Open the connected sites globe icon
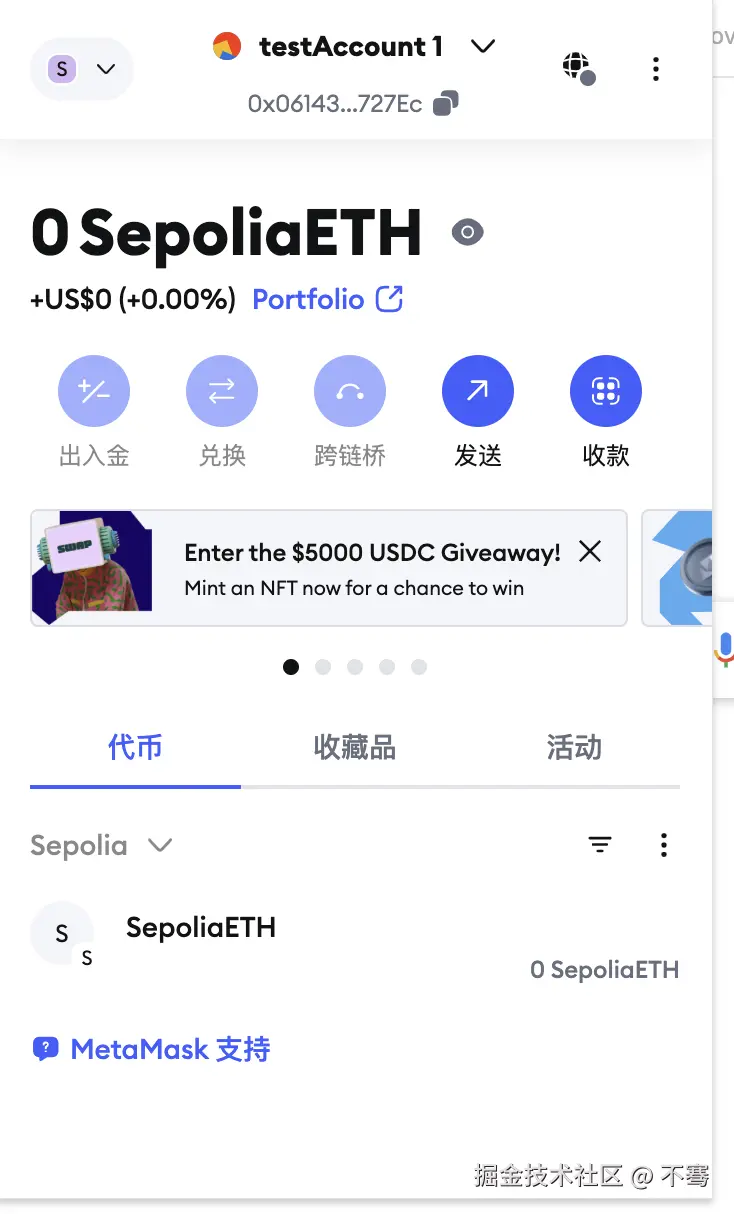734x1214 pixels. click(577, 68)
